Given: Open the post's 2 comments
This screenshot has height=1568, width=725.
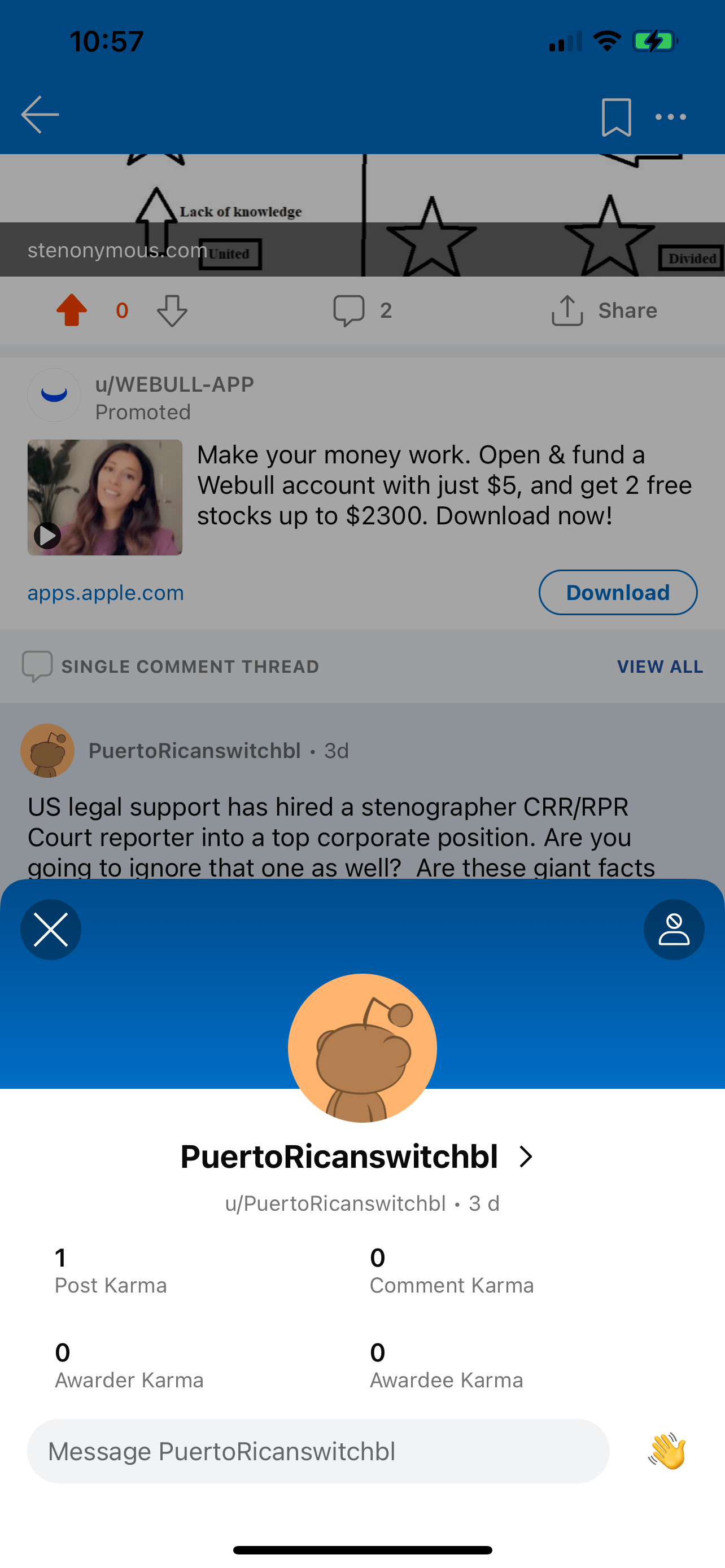Looking at the screenshot, I should 361,310.
